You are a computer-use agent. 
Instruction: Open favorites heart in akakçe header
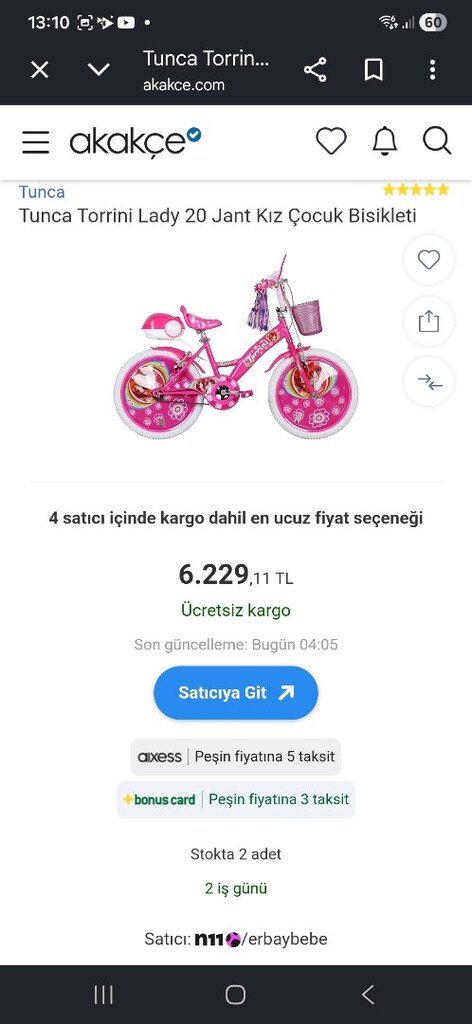click(x=331, y=141)
